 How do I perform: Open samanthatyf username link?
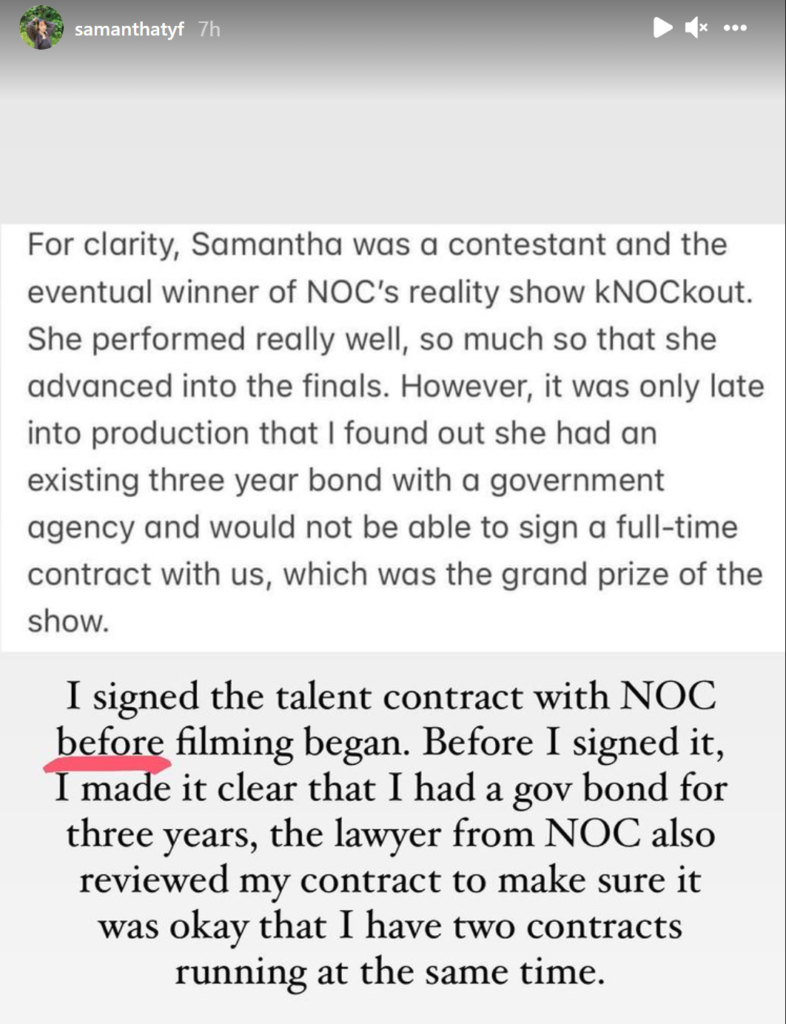[x=130, y=30]
